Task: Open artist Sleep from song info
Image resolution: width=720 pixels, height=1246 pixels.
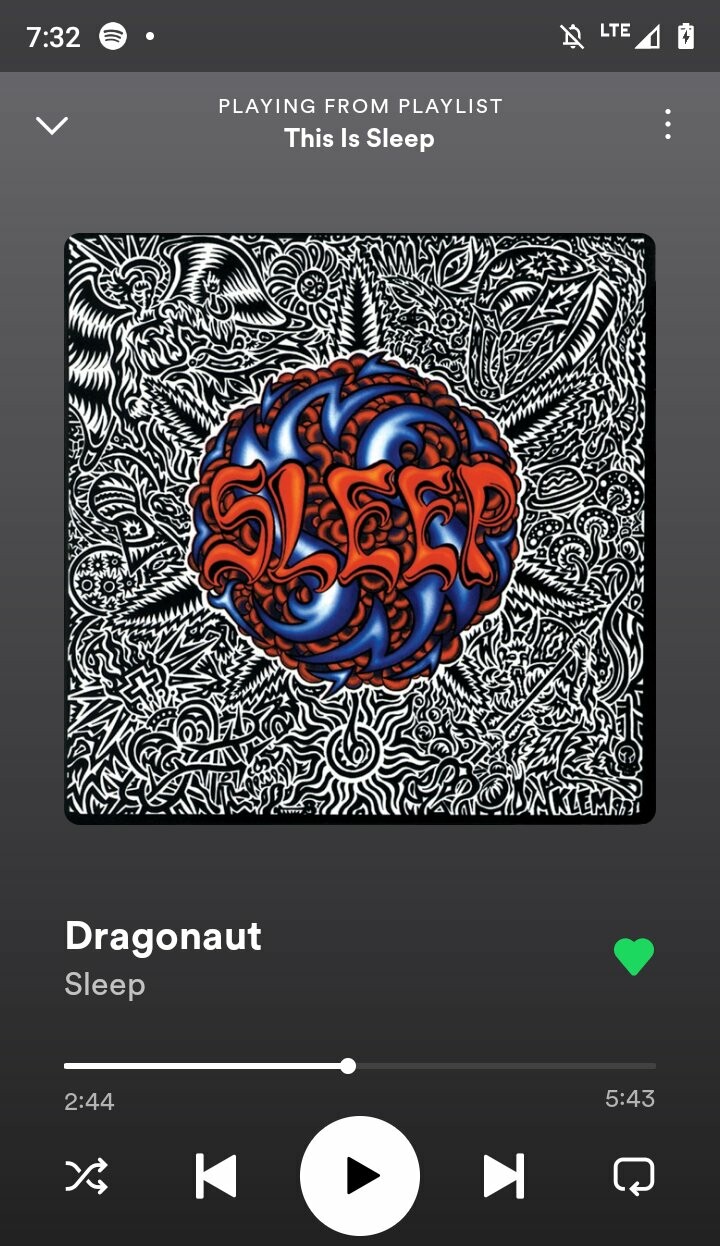Action: click(105, 984)
